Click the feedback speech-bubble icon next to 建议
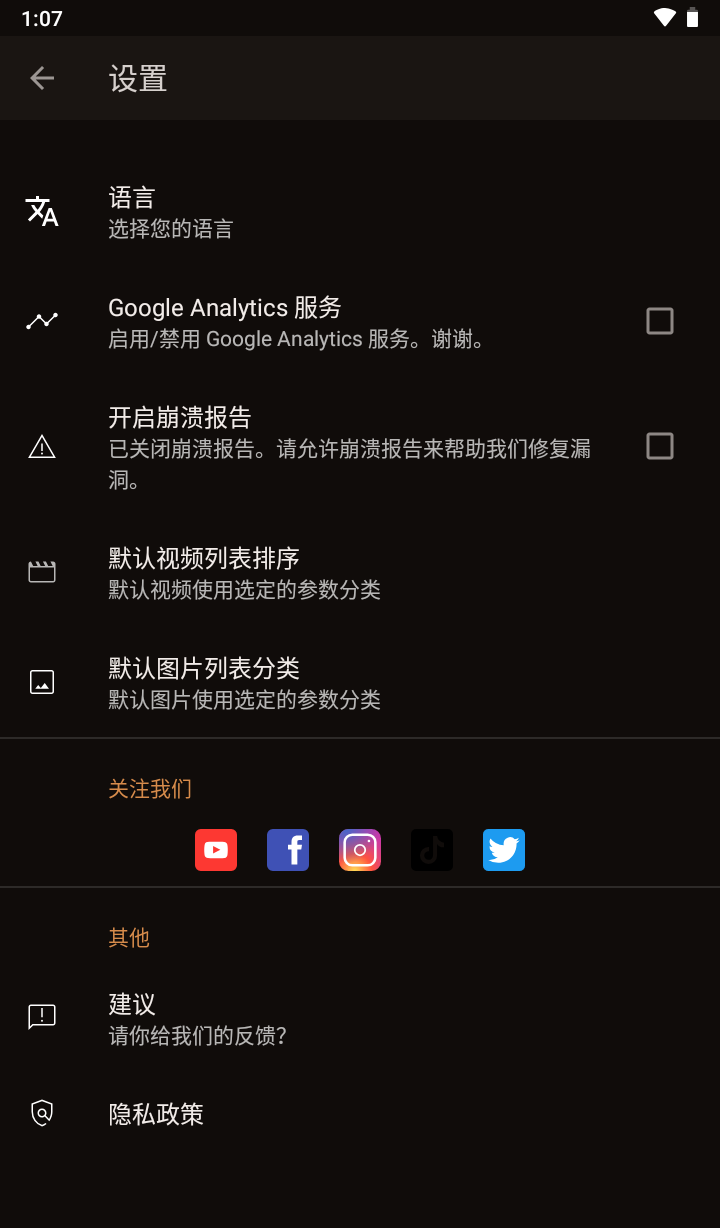This screenshot has width=720, height=1228. (x=41, y=1018)
